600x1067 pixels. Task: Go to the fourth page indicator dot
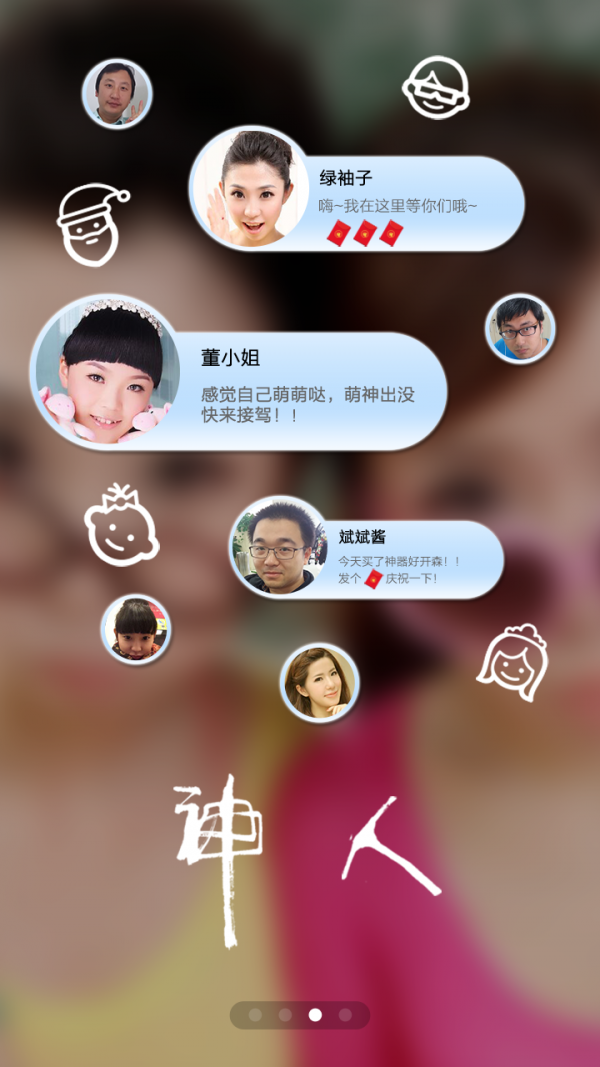(345, 1015)
